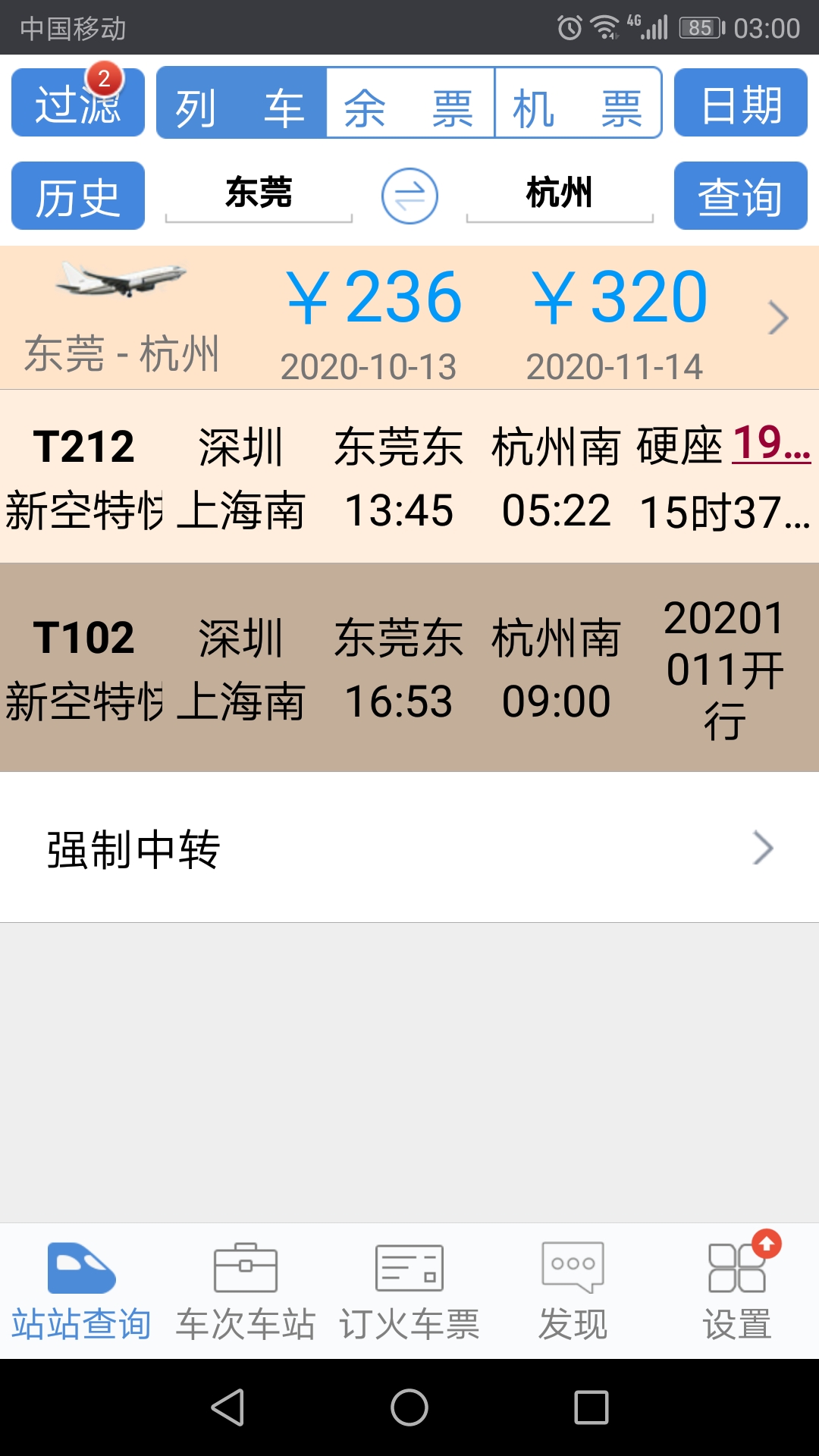Open the 日期 date picker
Viewport: 819px width, 1456px height.
pos(741,102)
